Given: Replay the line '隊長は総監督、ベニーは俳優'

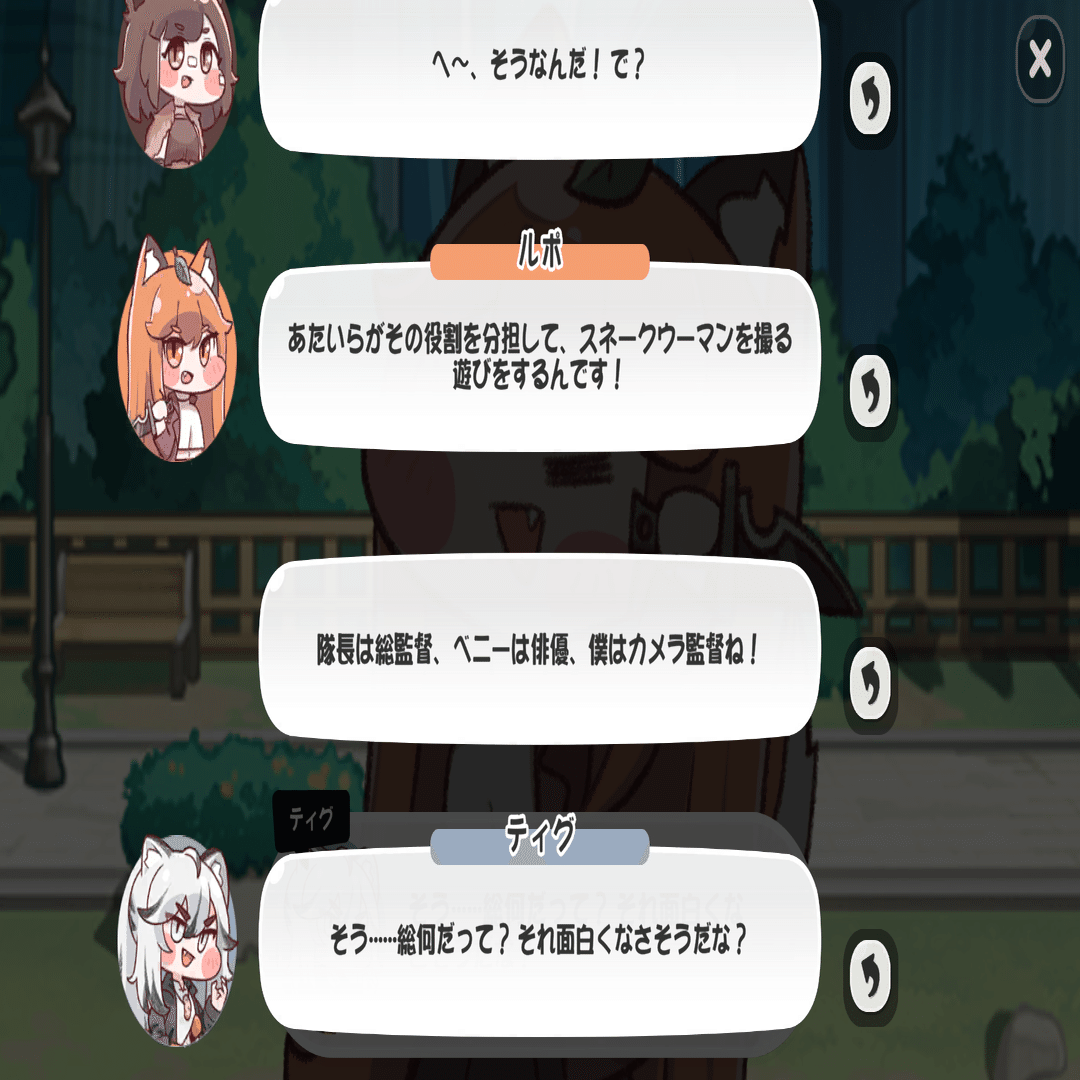Looking at the screenshot, I should (869, 682).
